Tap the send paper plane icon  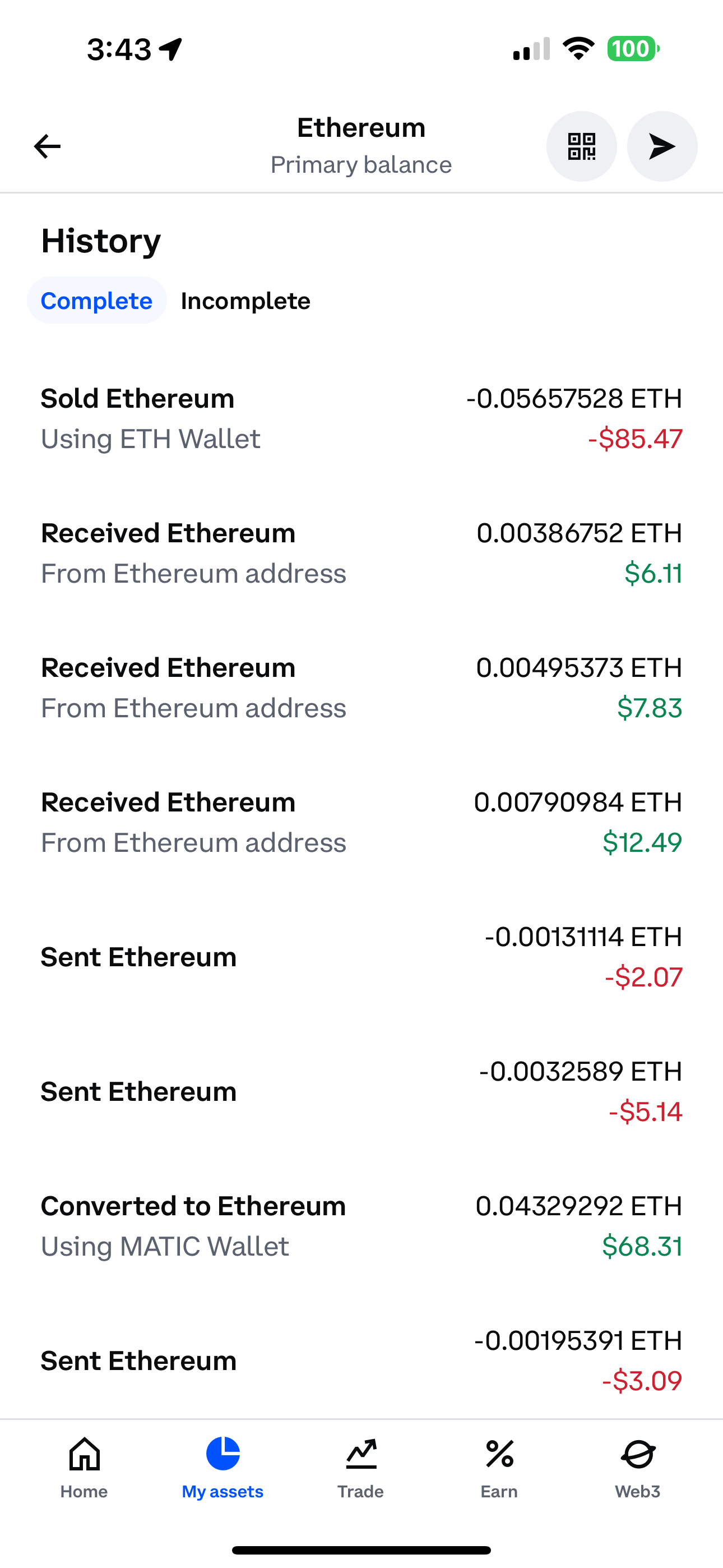662,146
